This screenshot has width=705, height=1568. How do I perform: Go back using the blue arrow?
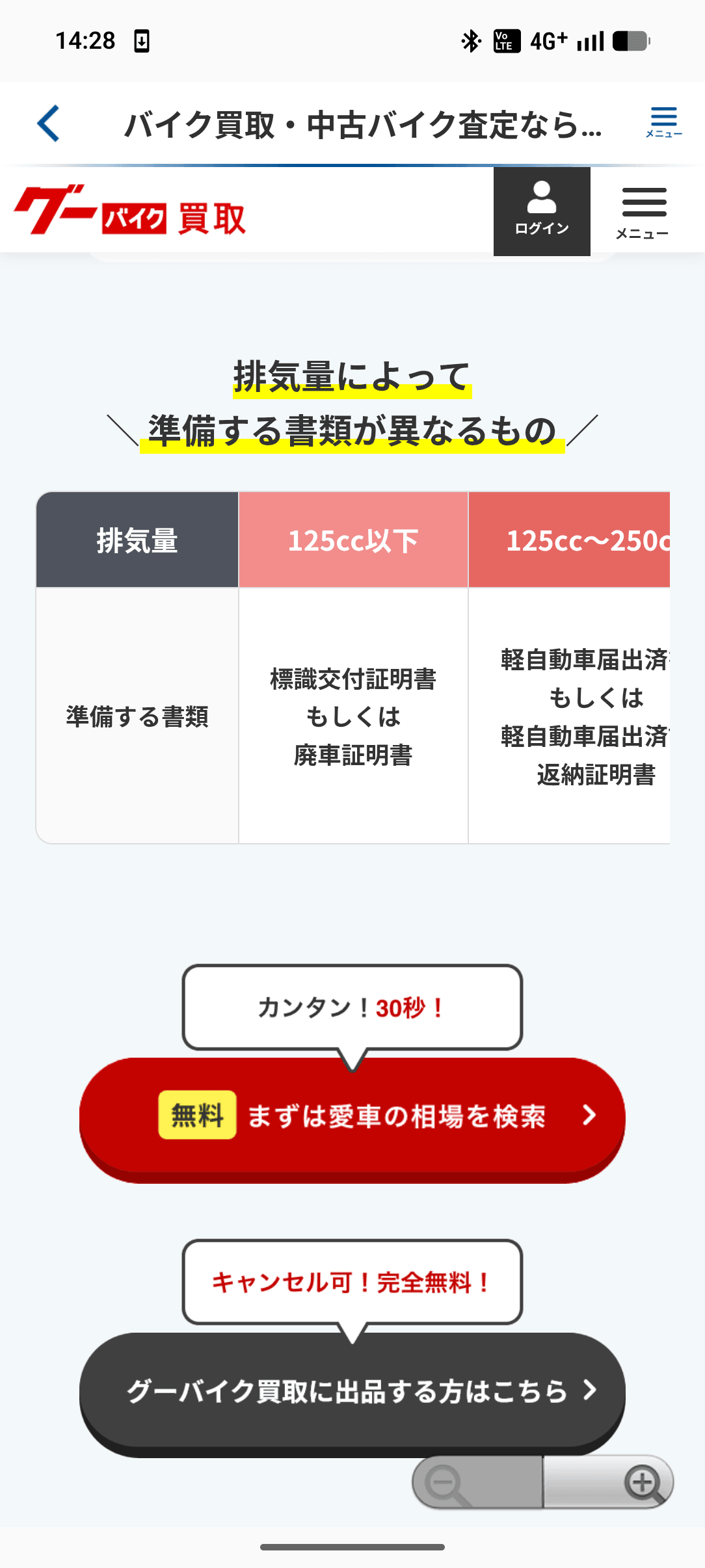click(49, 124)
